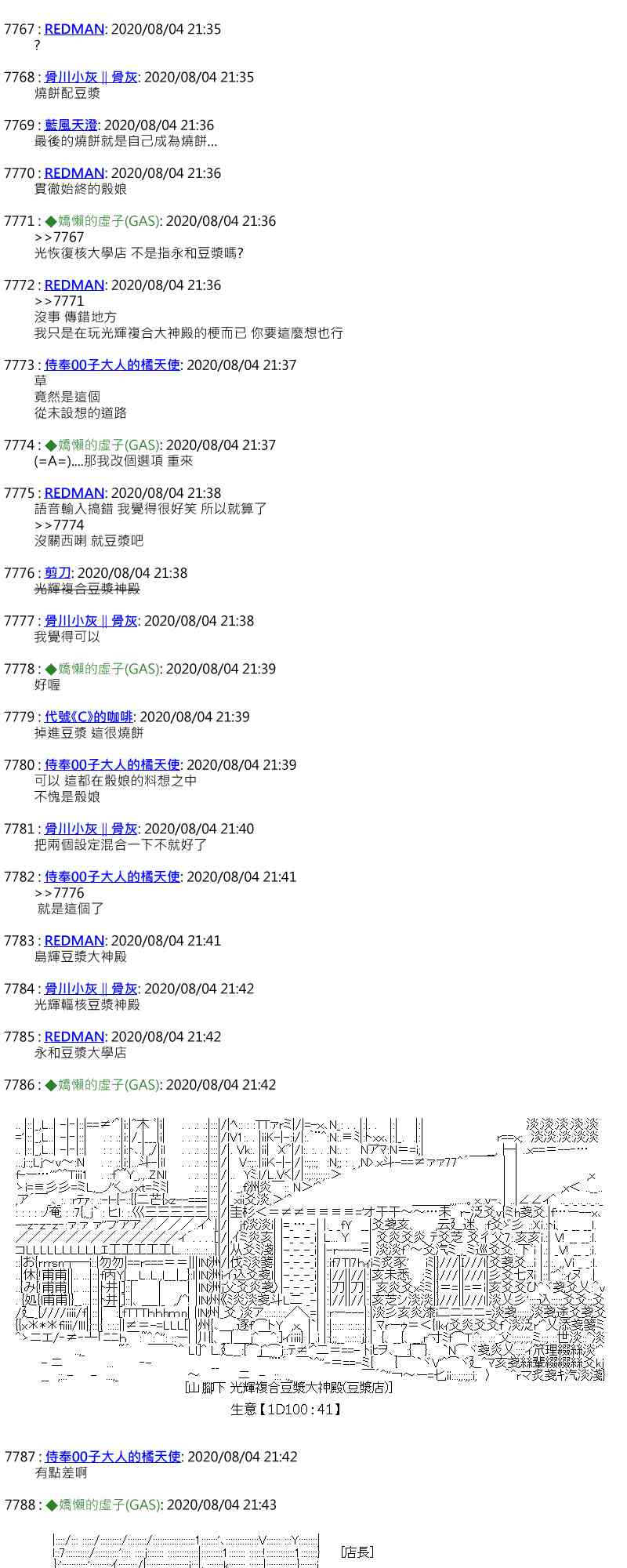Tap REDMAN's link on post 7770
Screen dimensions: 627x1568
pyautogui.click(x=74, y=172)
